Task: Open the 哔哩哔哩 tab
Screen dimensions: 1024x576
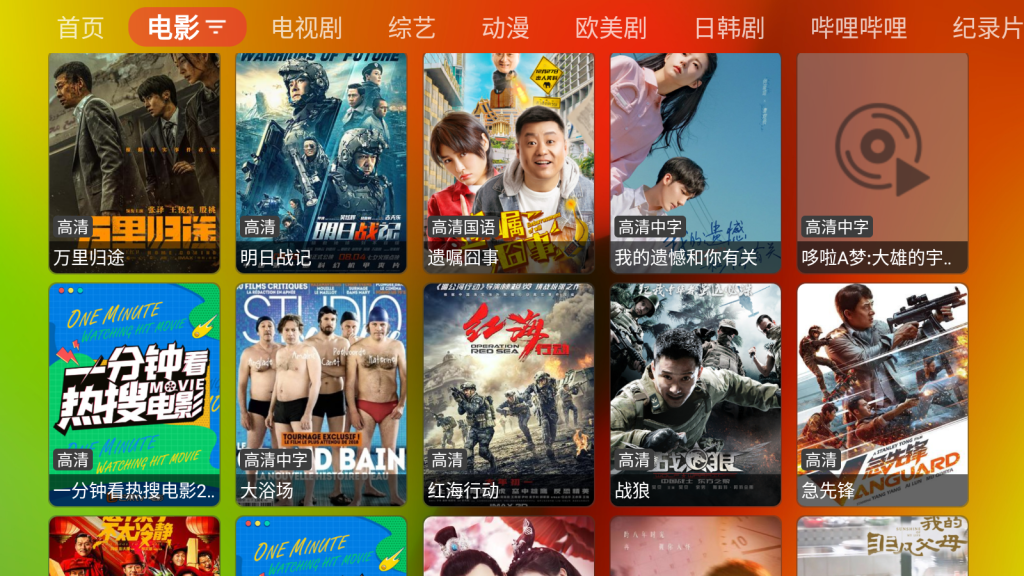Action: 859,27
